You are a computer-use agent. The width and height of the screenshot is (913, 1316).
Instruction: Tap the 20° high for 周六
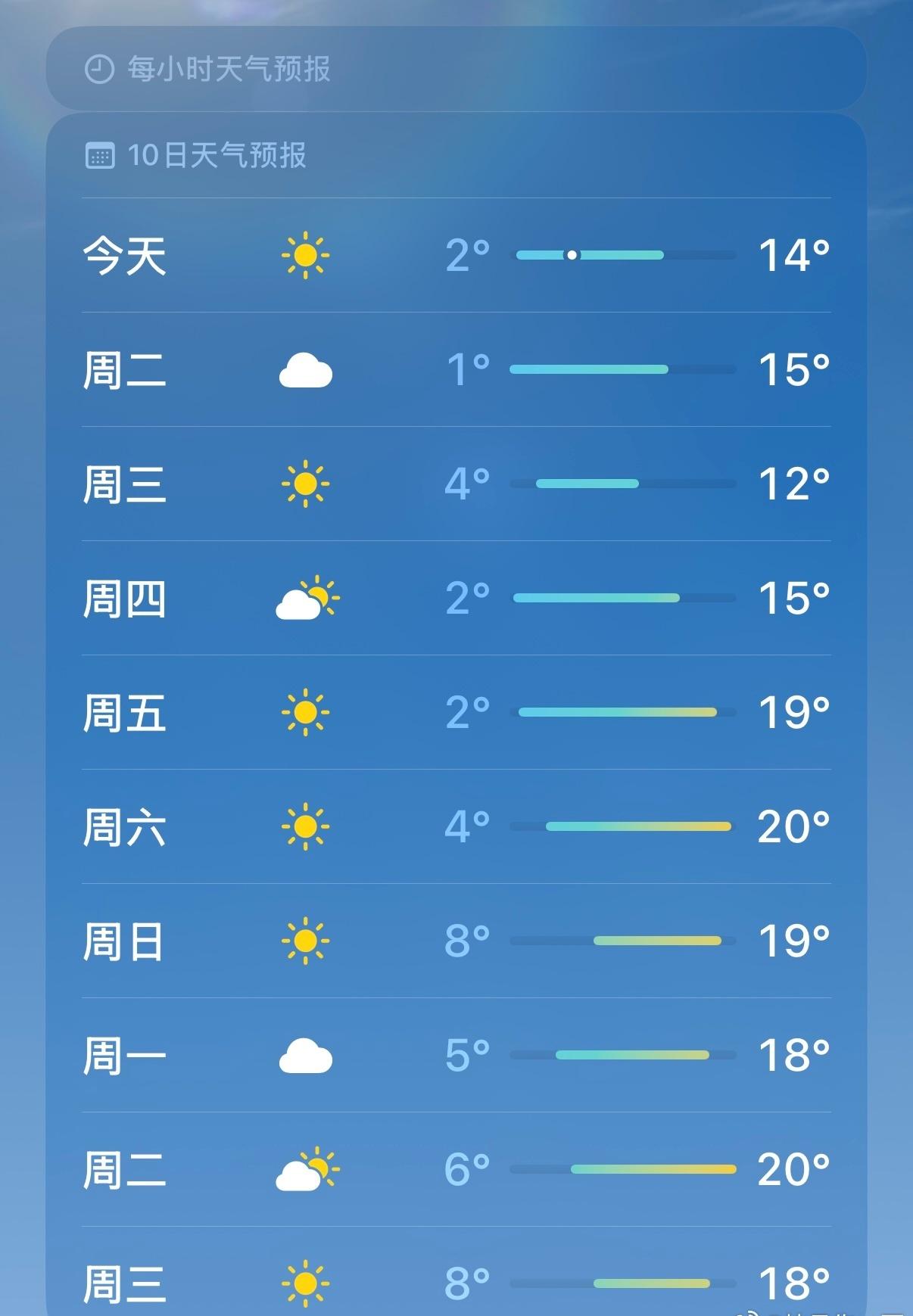[793, 826]
